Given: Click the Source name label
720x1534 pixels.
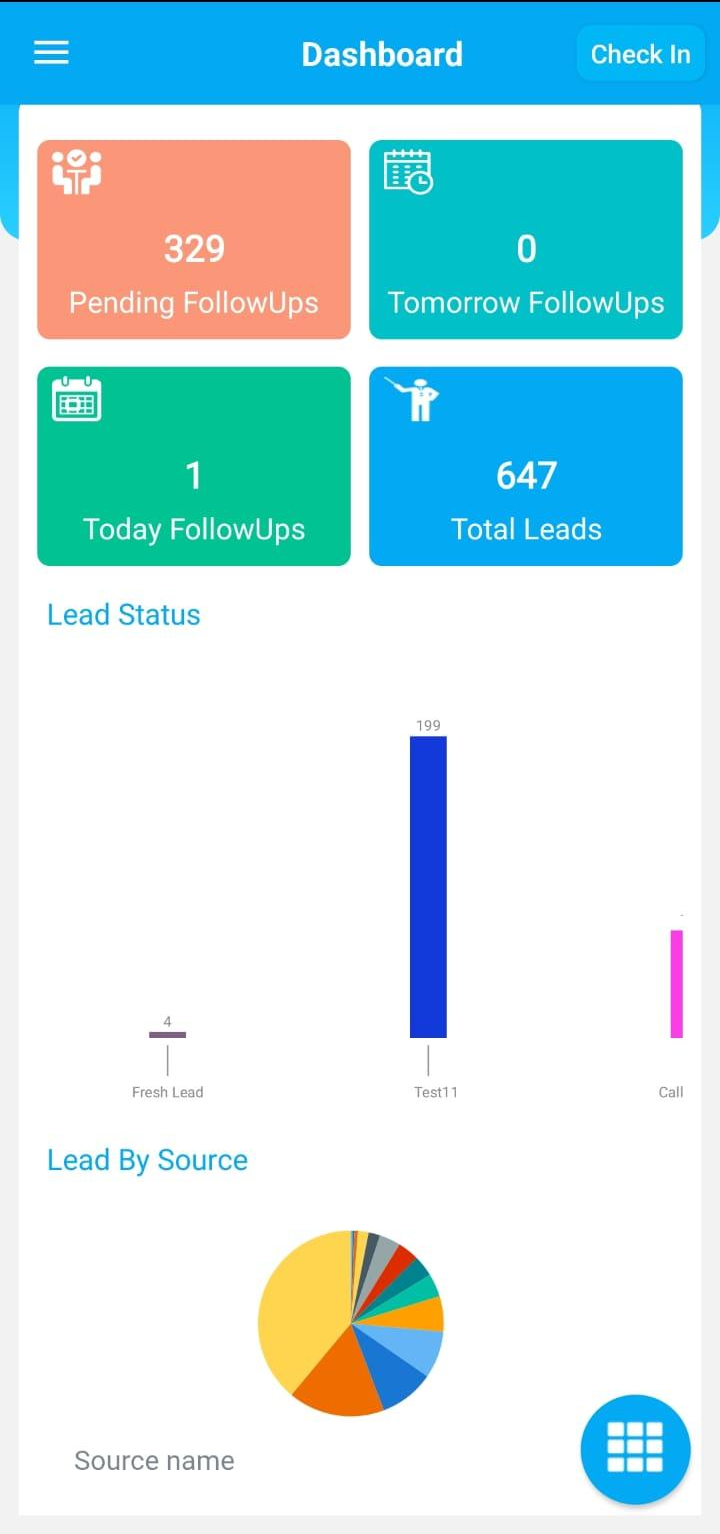Looking at the screenshot, I should [154, 1460].
